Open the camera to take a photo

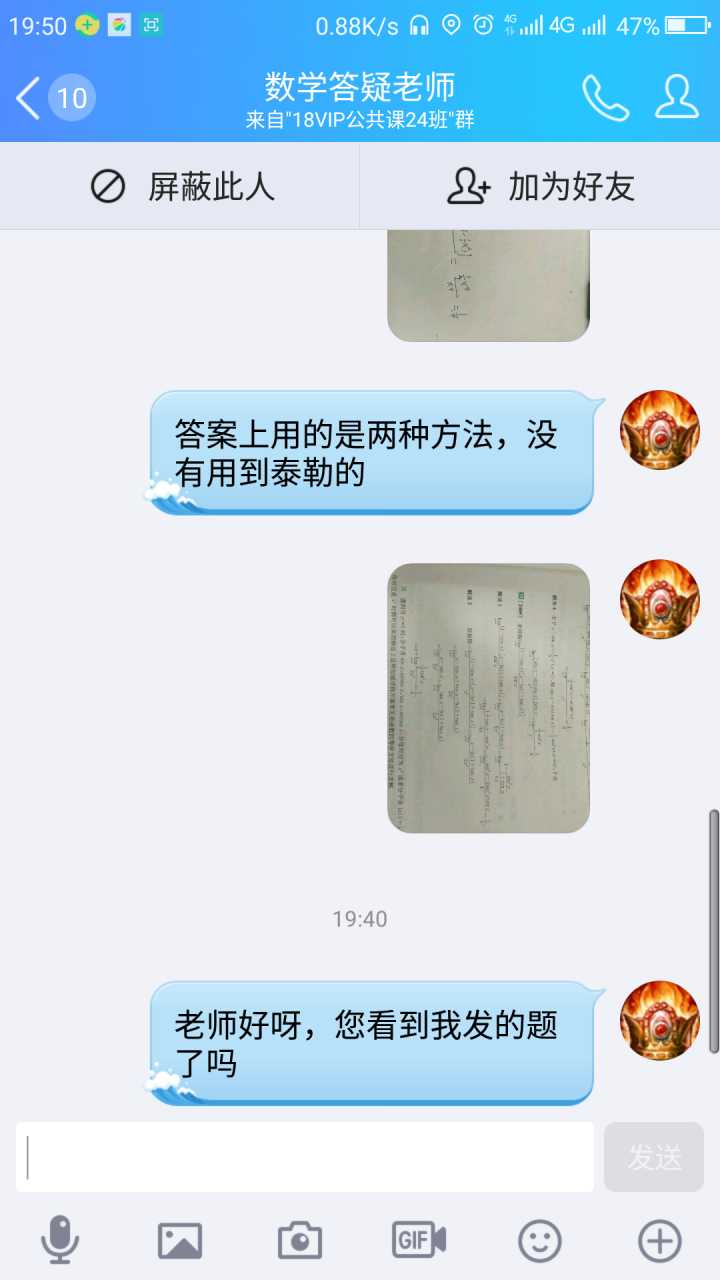click(300, 1241)
